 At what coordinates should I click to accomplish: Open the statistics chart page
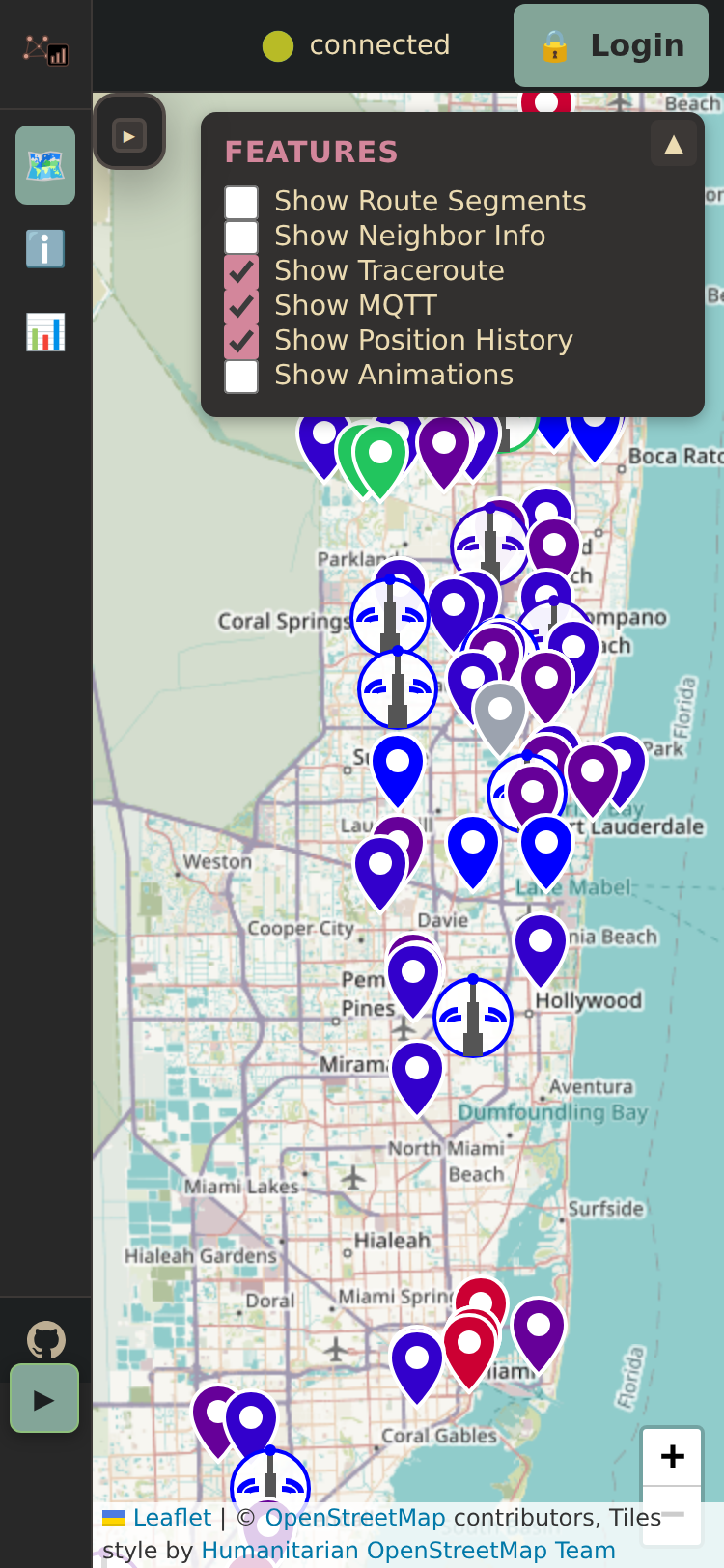[x=45, y=332]
